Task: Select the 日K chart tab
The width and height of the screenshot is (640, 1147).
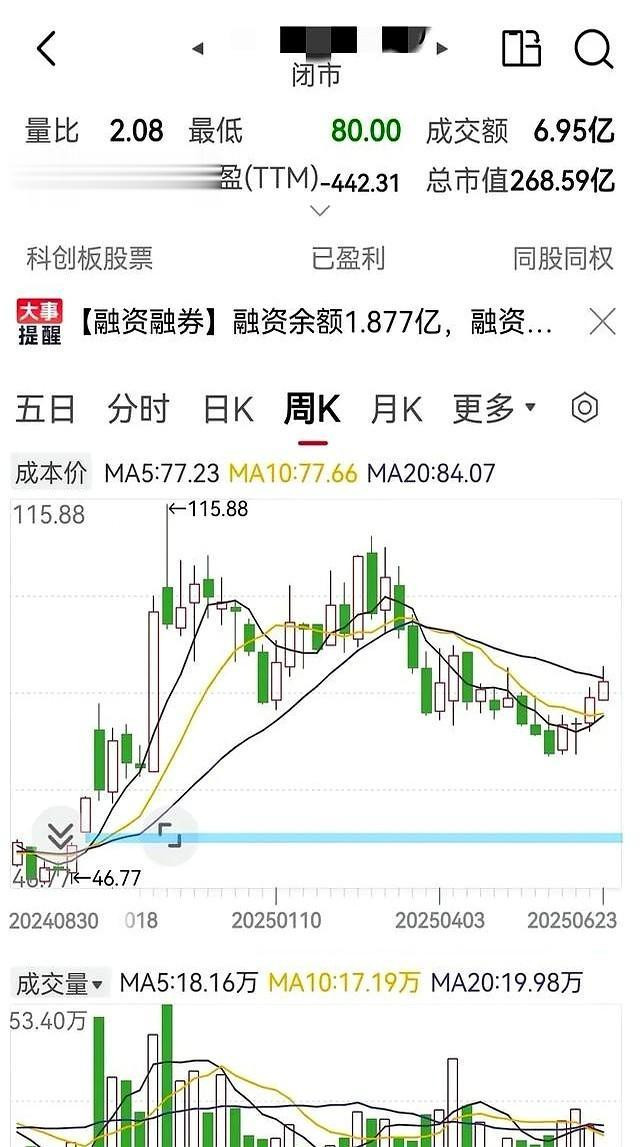Action: pyautogui.click(x=228, y=408)
